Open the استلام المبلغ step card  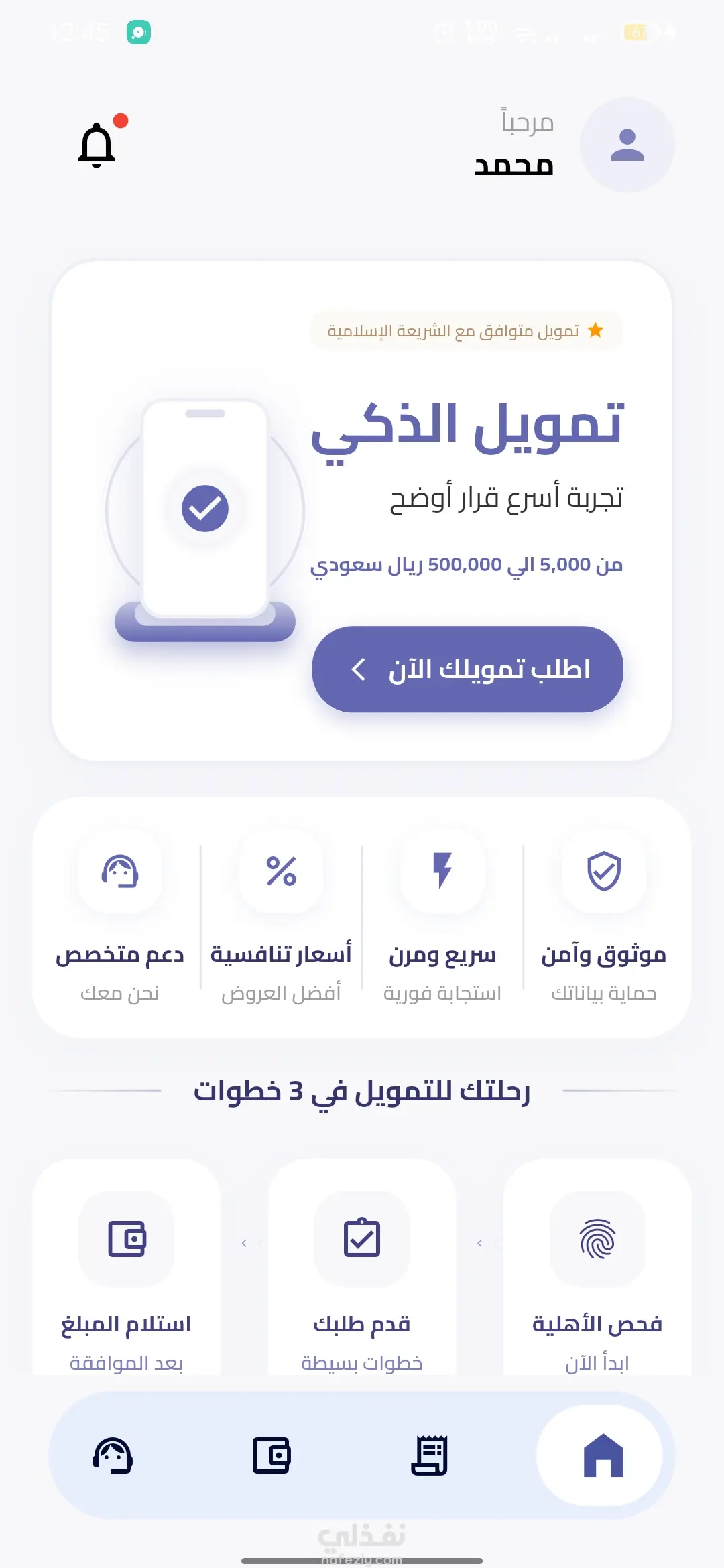click(x=127, y=1266)
